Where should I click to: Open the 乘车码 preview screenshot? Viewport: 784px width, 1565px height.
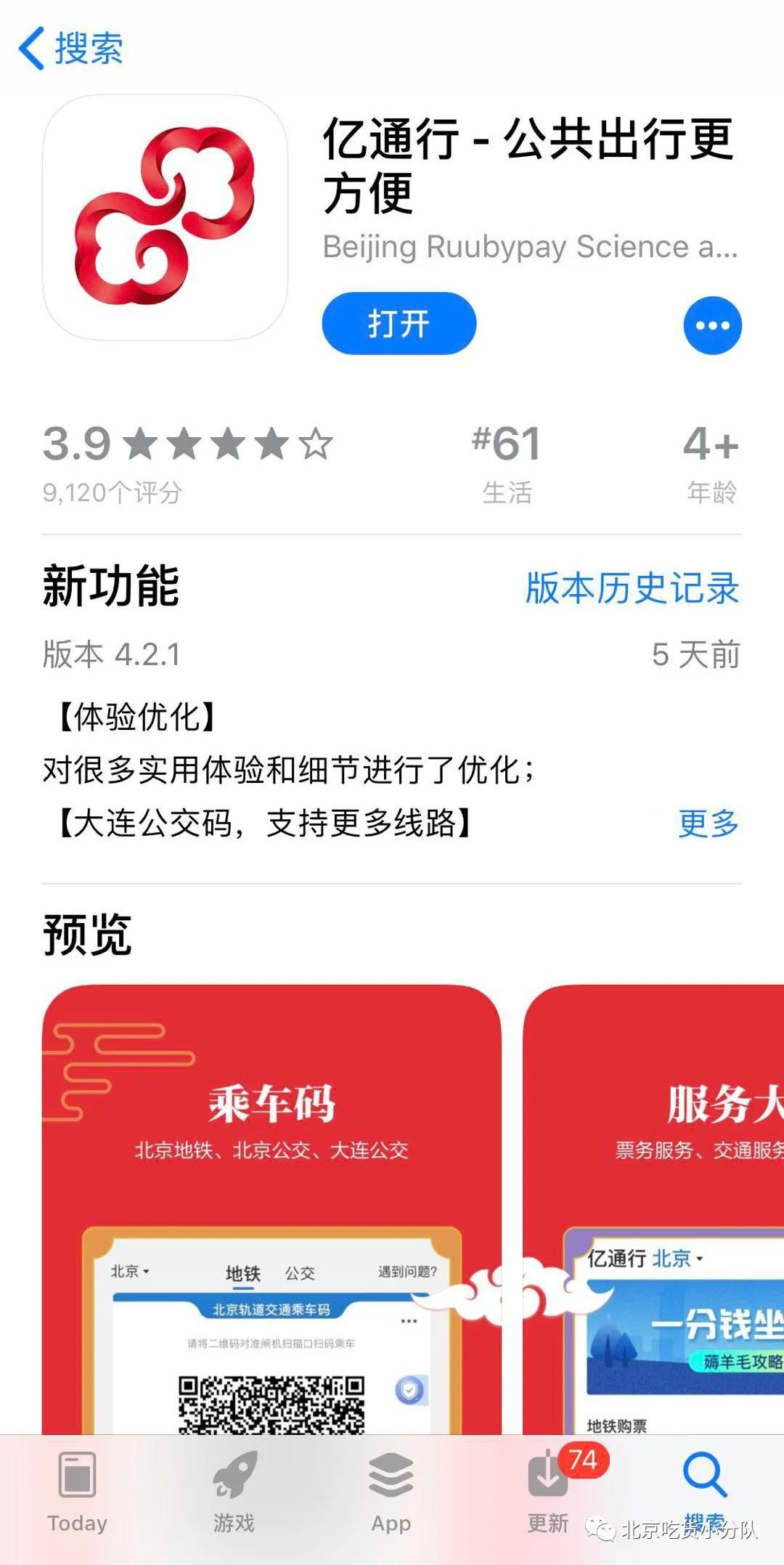[x=271, y=1206]
